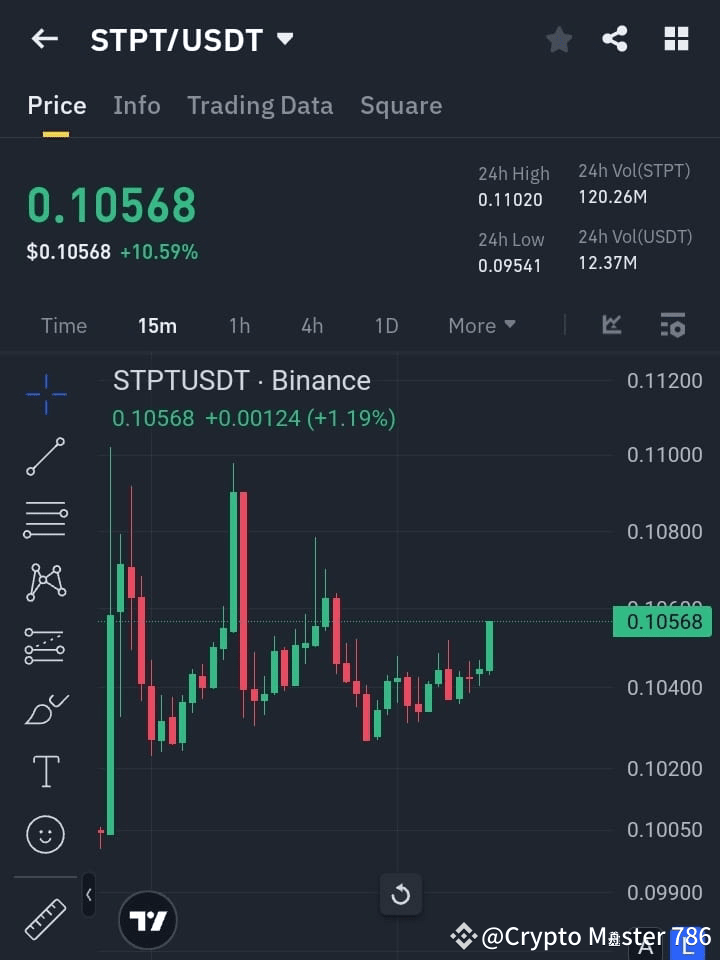Image resolution: width=720 pixels, height=960 pixels.
Task: Refresh the chart with the reload button
Action: (401, 895)
